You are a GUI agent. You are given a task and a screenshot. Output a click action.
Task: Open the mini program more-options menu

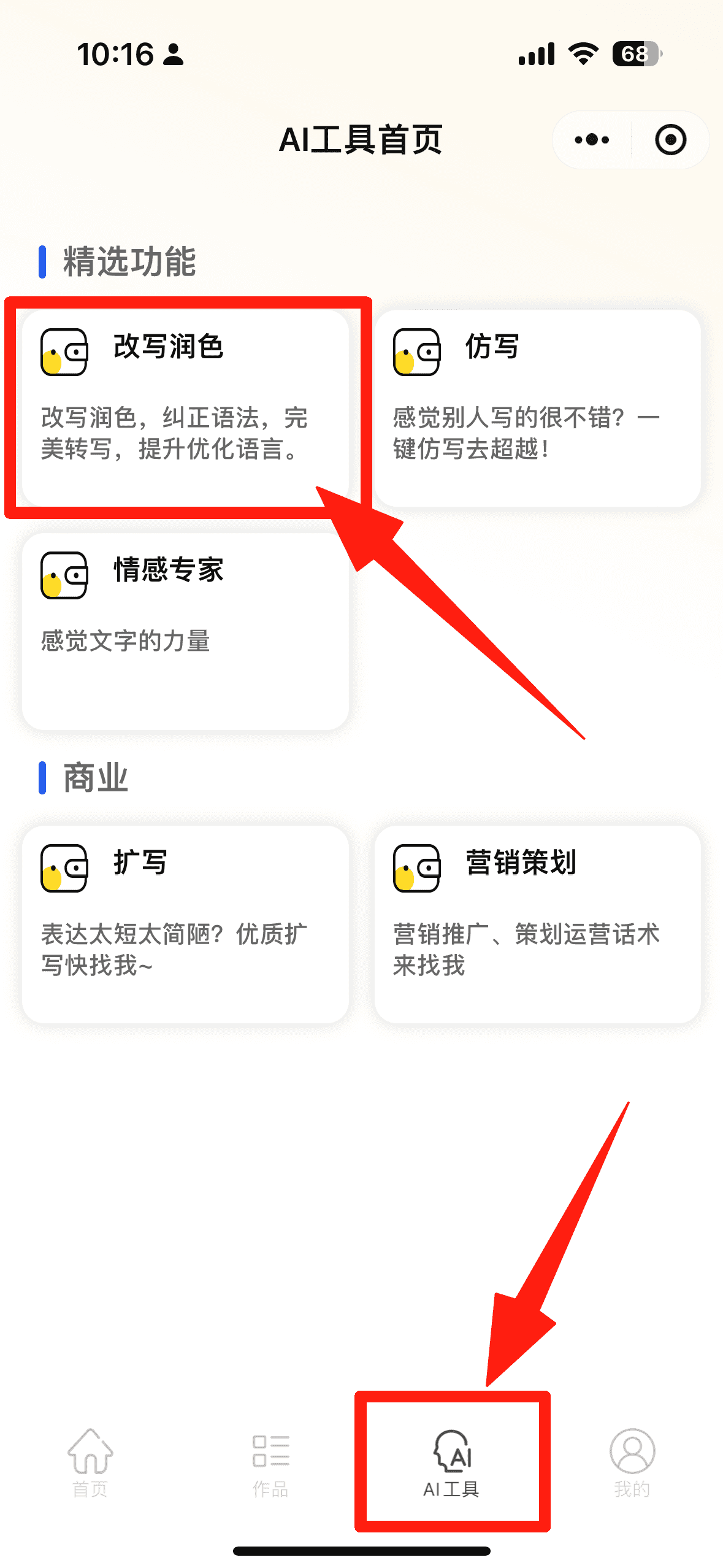click(591, 140)
